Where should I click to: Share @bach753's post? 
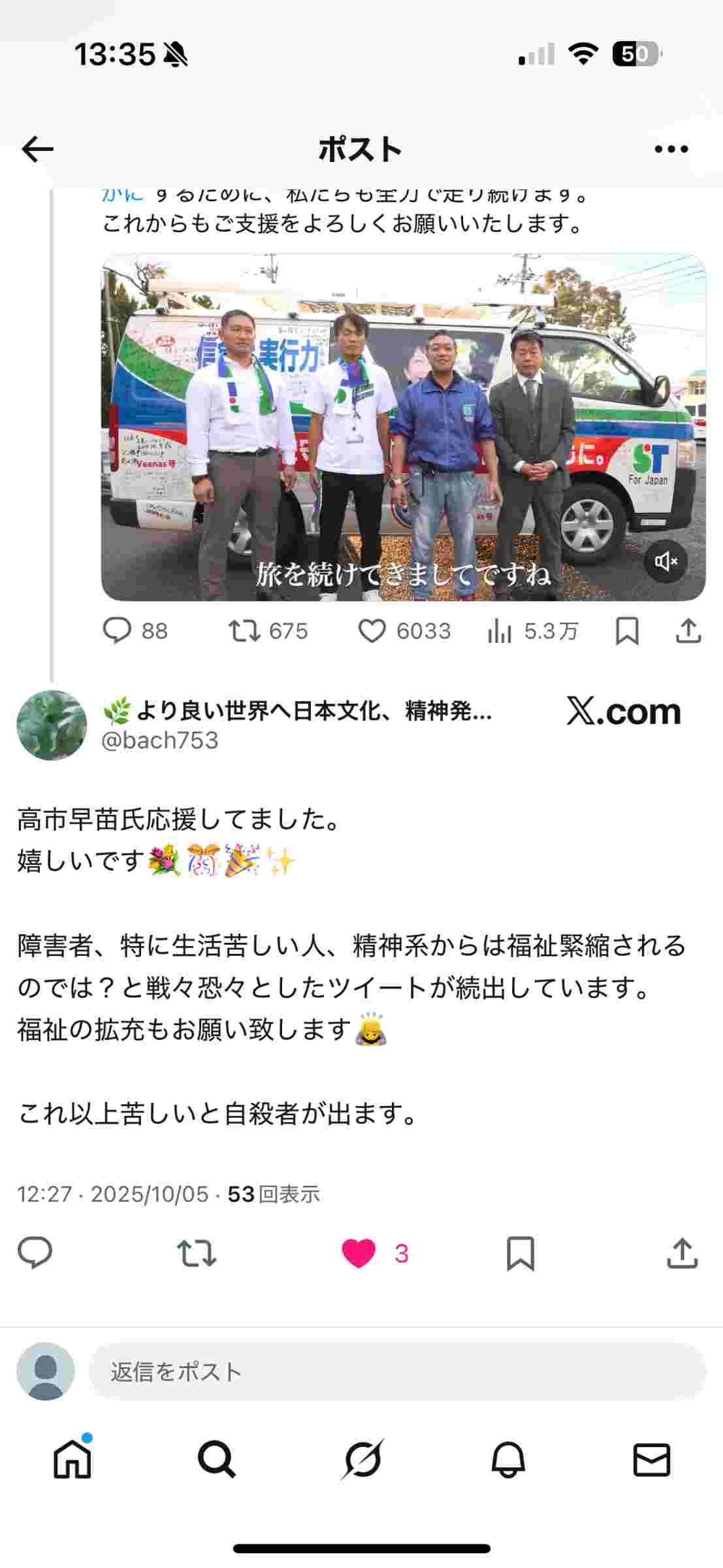pyautogui.click(x=683, y=1253)
